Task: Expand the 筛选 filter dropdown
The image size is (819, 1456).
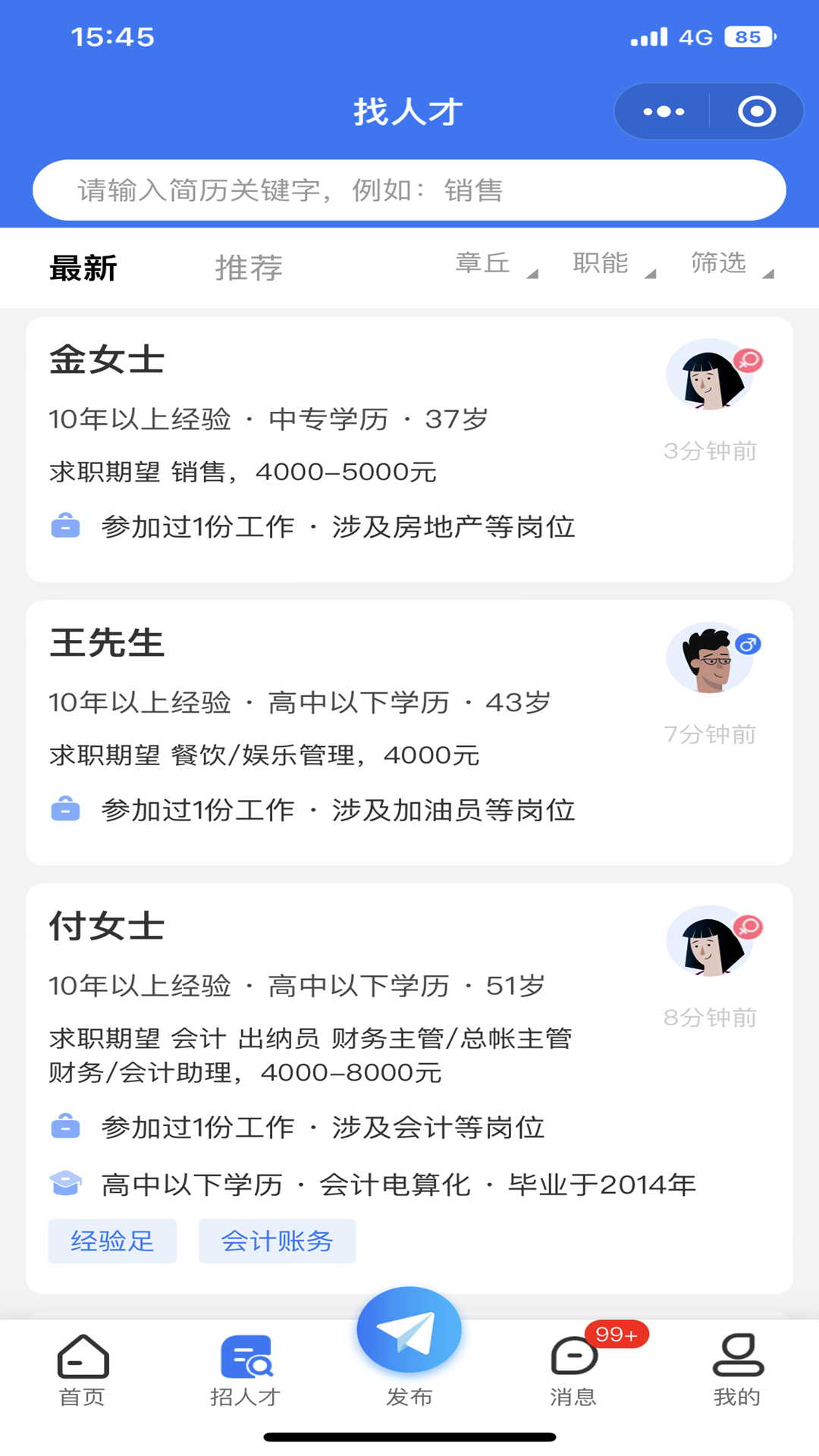Action: coord(717,264)
